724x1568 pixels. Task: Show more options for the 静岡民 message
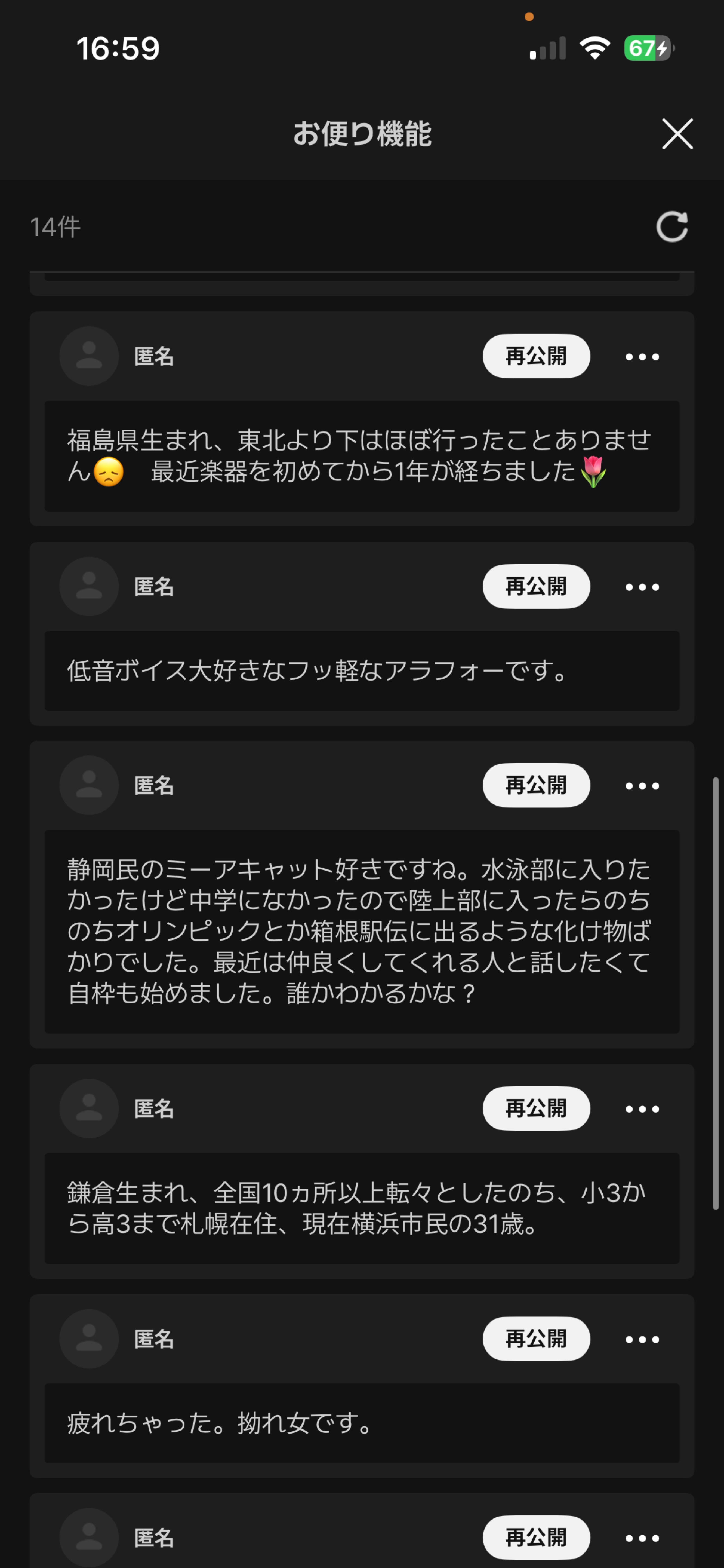(642, 786)
